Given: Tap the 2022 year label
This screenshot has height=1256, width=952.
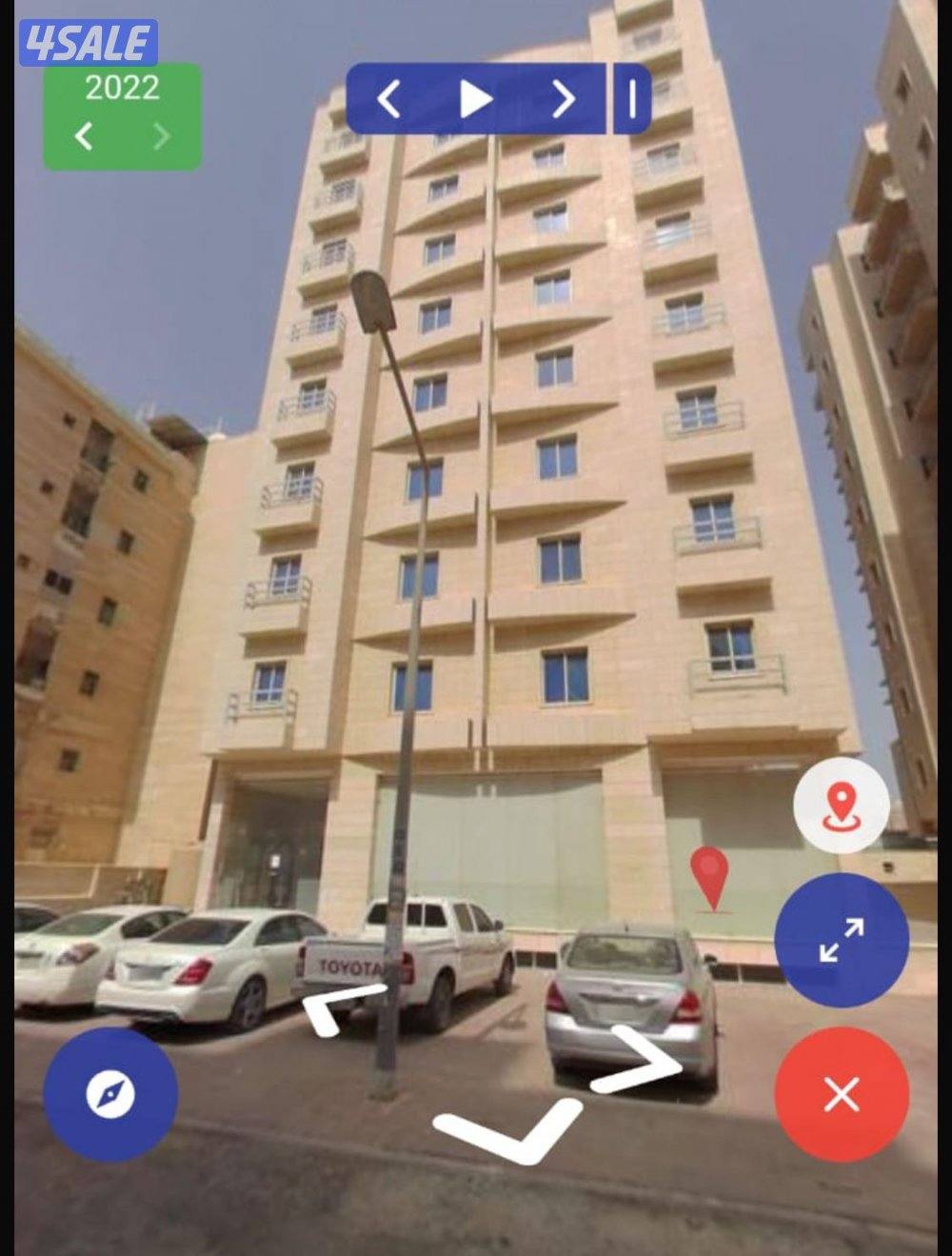Looking at the screenshot, I should pyautogui.click(x=122, y=90).
